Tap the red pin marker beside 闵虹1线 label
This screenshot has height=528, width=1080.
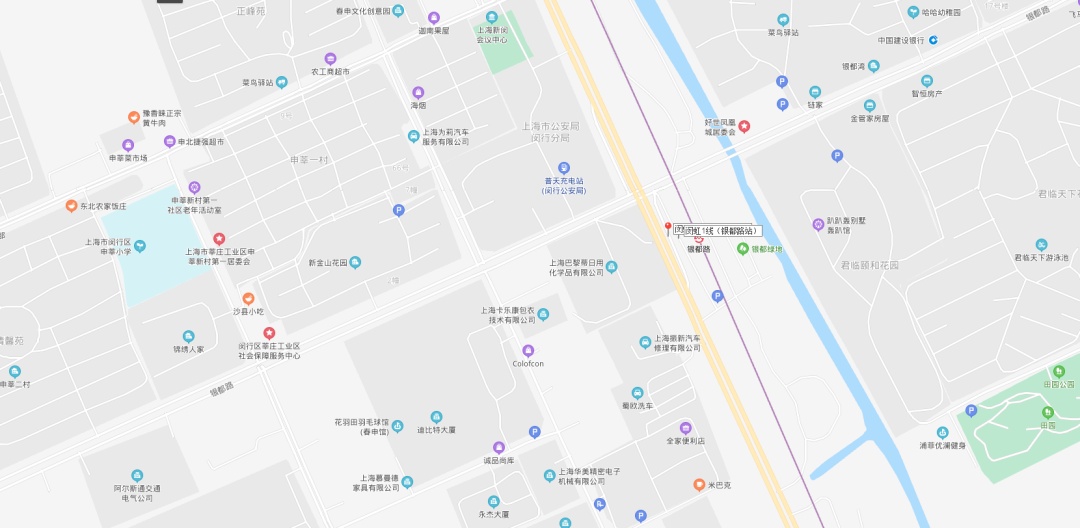point(667,228)
